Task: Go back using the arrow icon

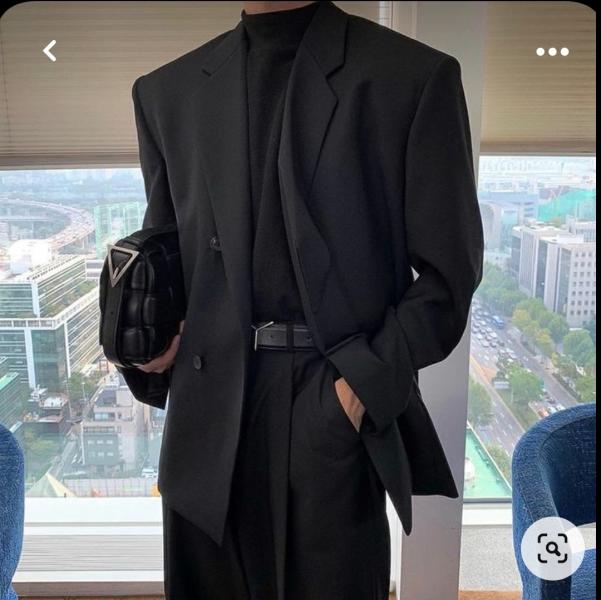Action: point(49,51)
